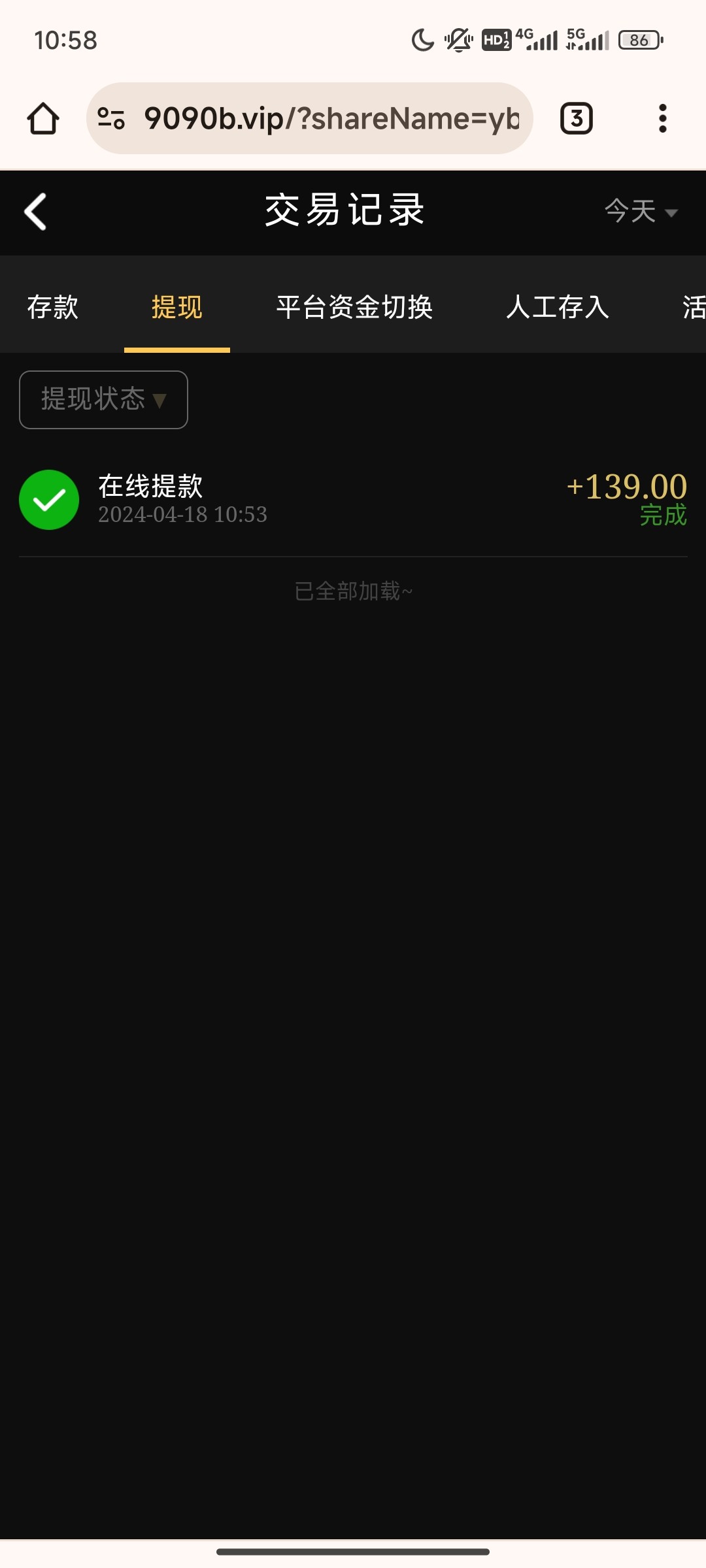Image resolution: width=706 pixels, height=1568 pixels.
Task: Open the browser overflow menu
Action: tap(662, 119)
